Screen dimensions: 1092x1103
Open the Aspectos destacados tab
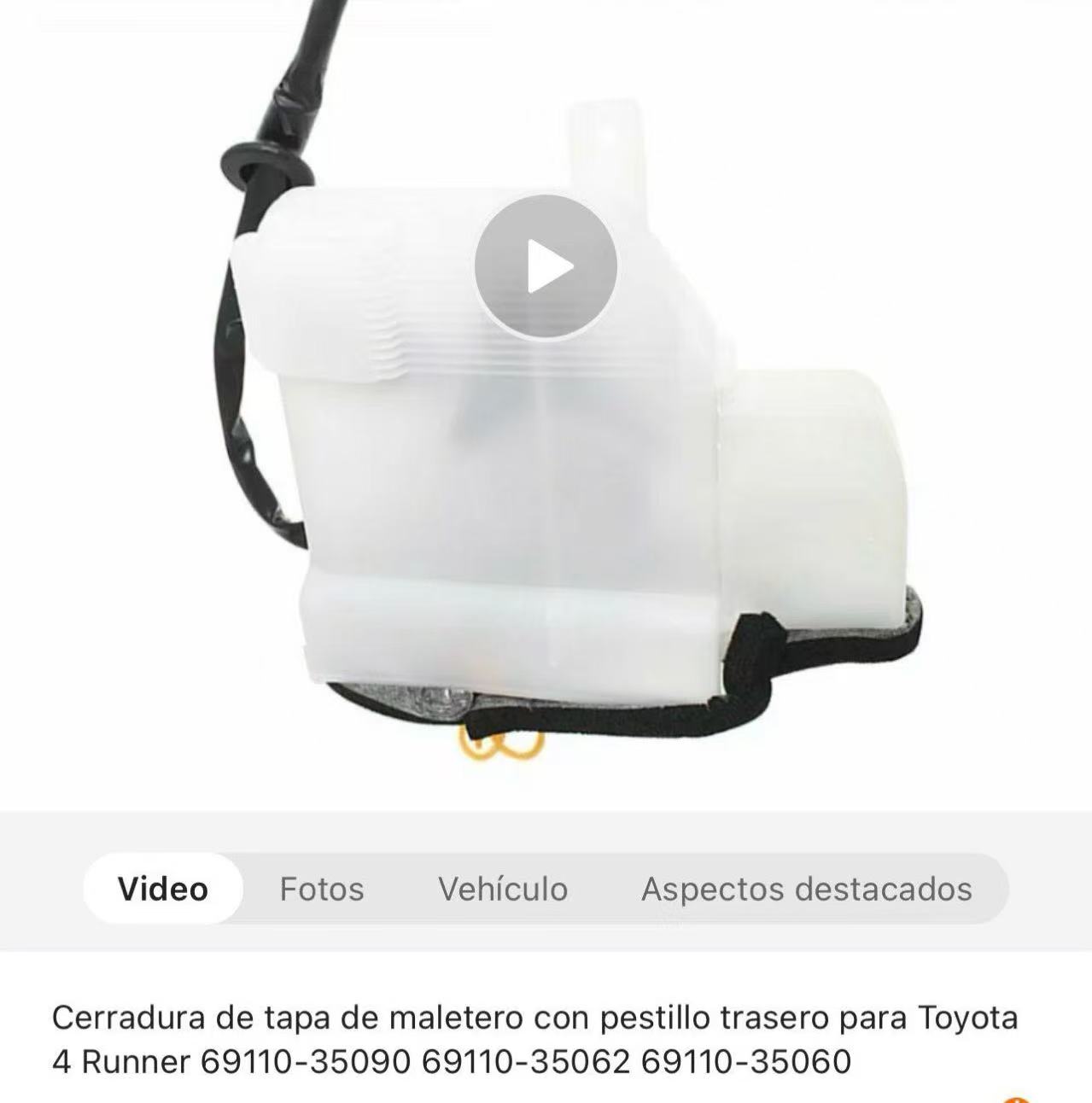click(806, 889)
